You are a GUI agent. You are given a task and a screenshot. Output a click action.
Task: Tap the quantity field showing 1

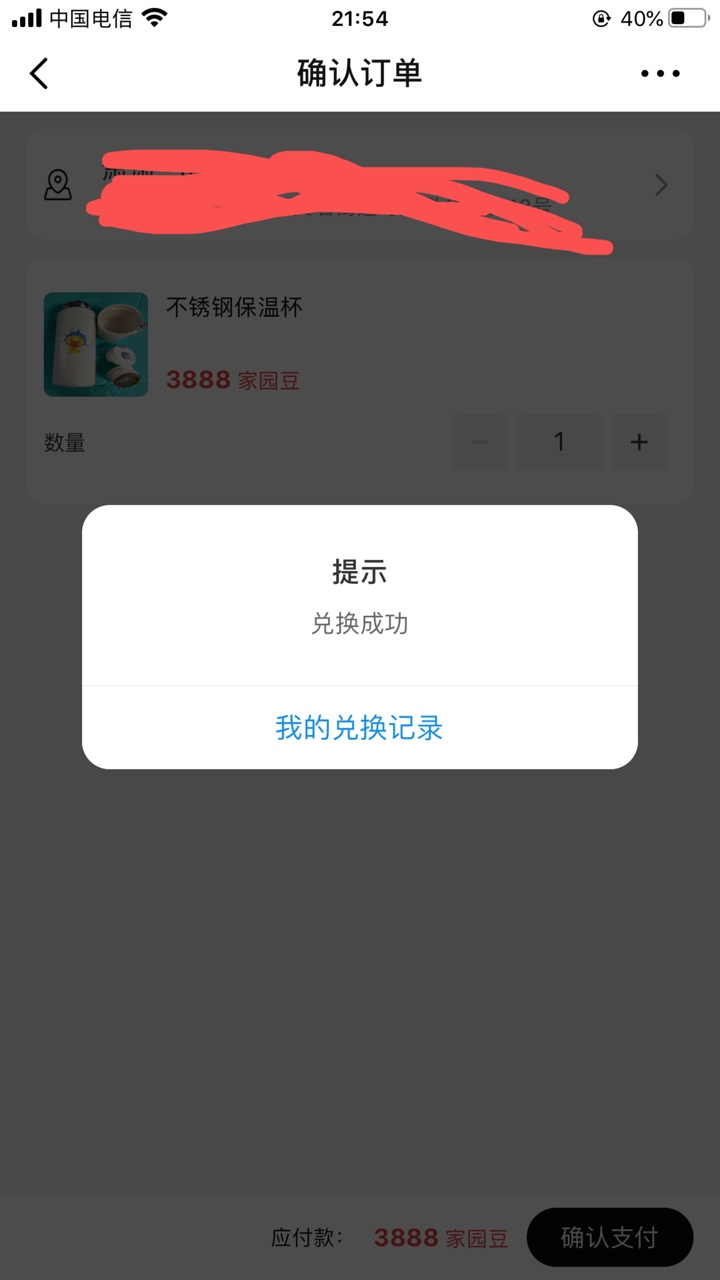point(559,442)
